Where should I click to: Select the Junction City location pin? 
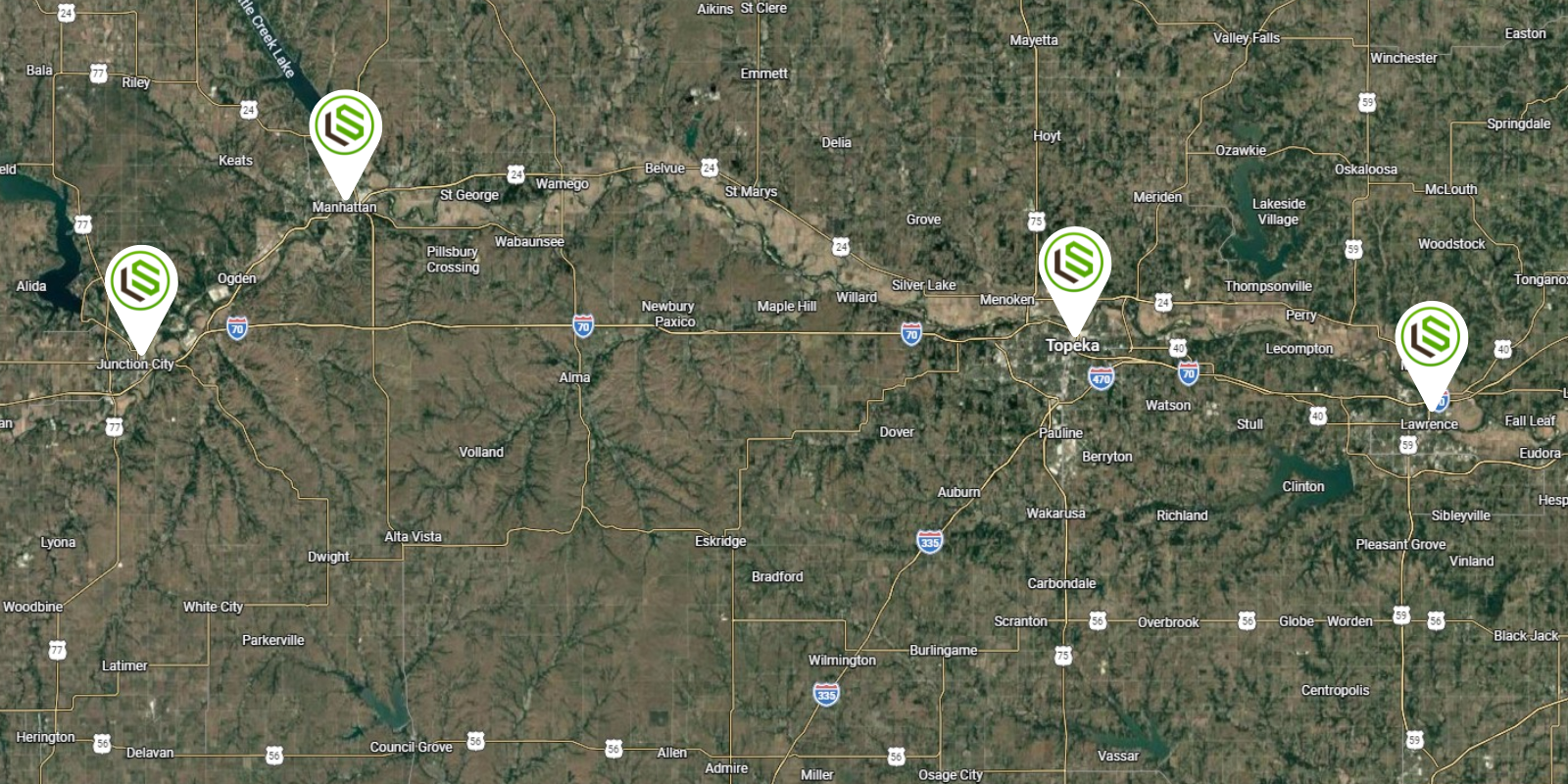(141, 284)
